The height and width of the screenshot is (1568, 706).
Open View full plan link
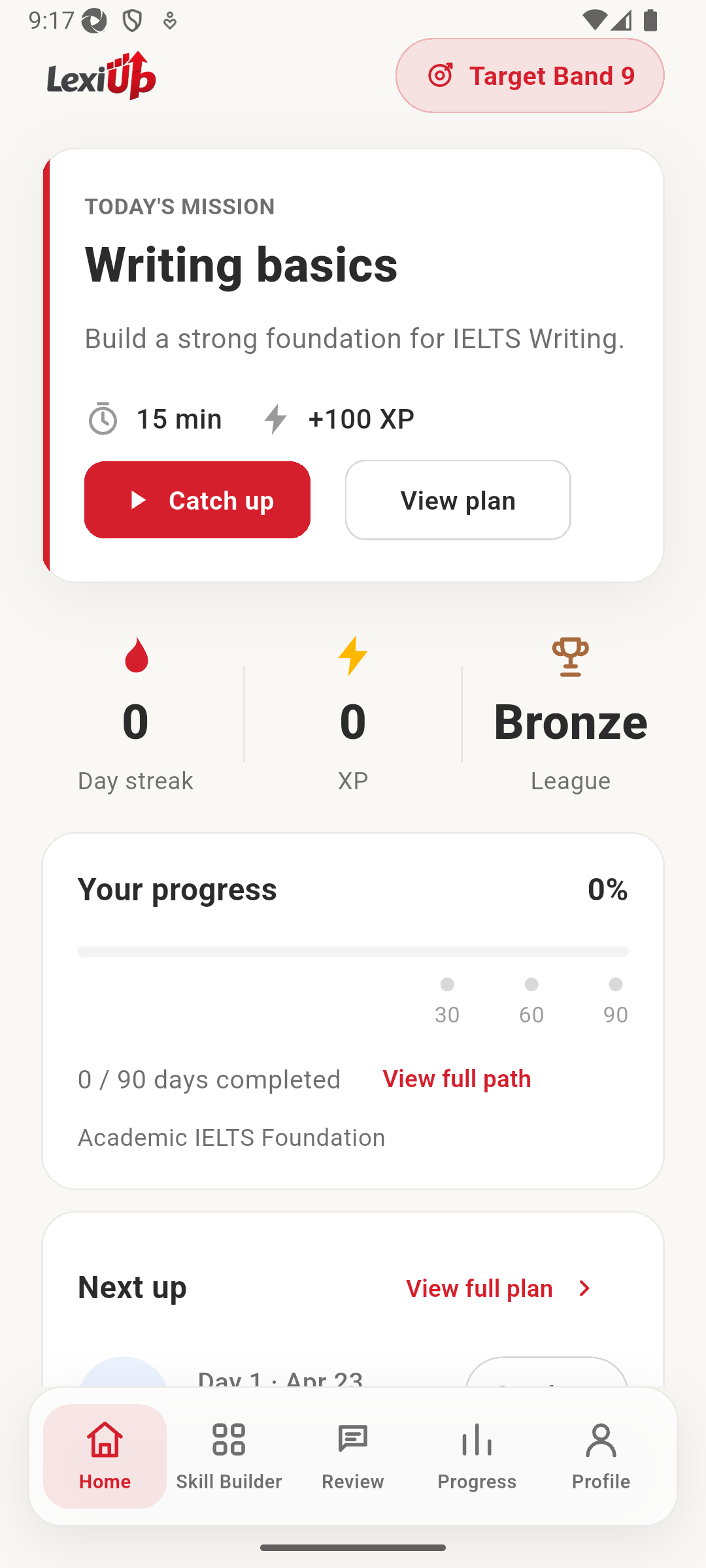(480, 1288)
